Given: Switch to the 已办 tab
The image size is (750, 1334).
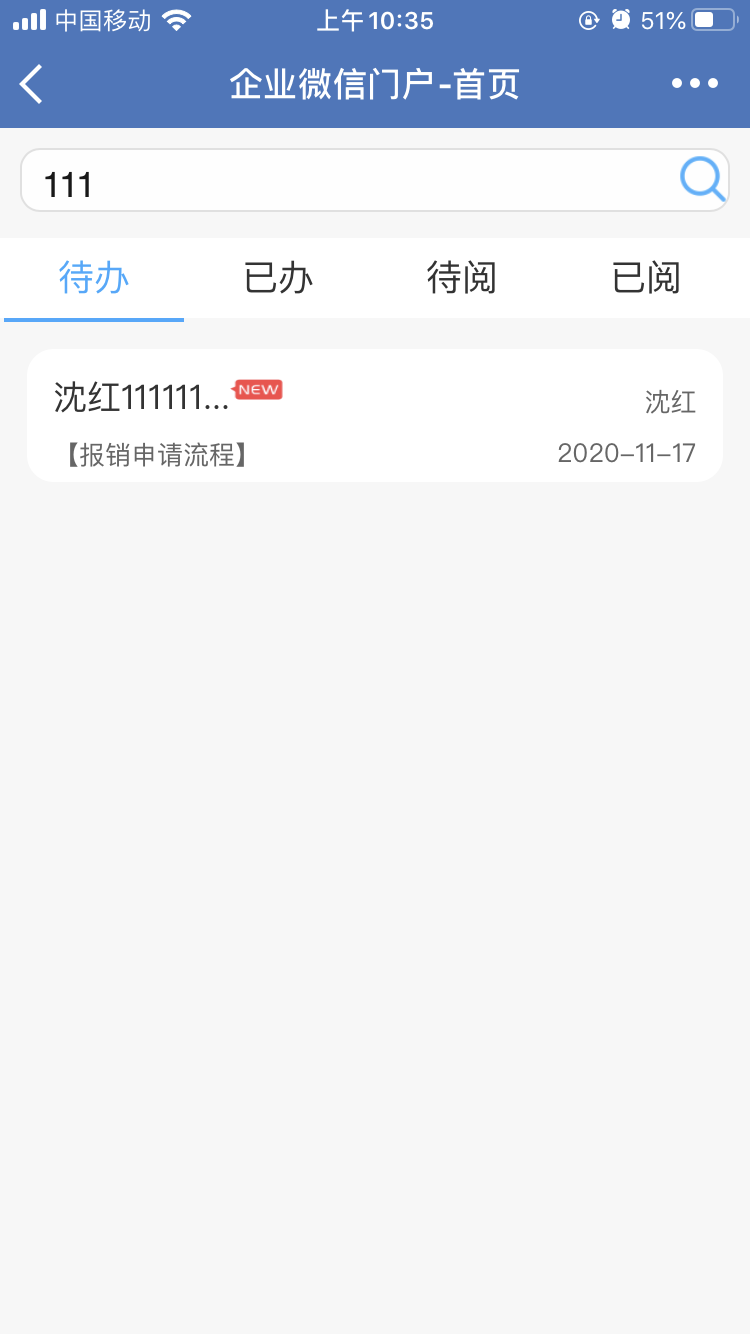Looking at the screenshot, I should point(278,278).
